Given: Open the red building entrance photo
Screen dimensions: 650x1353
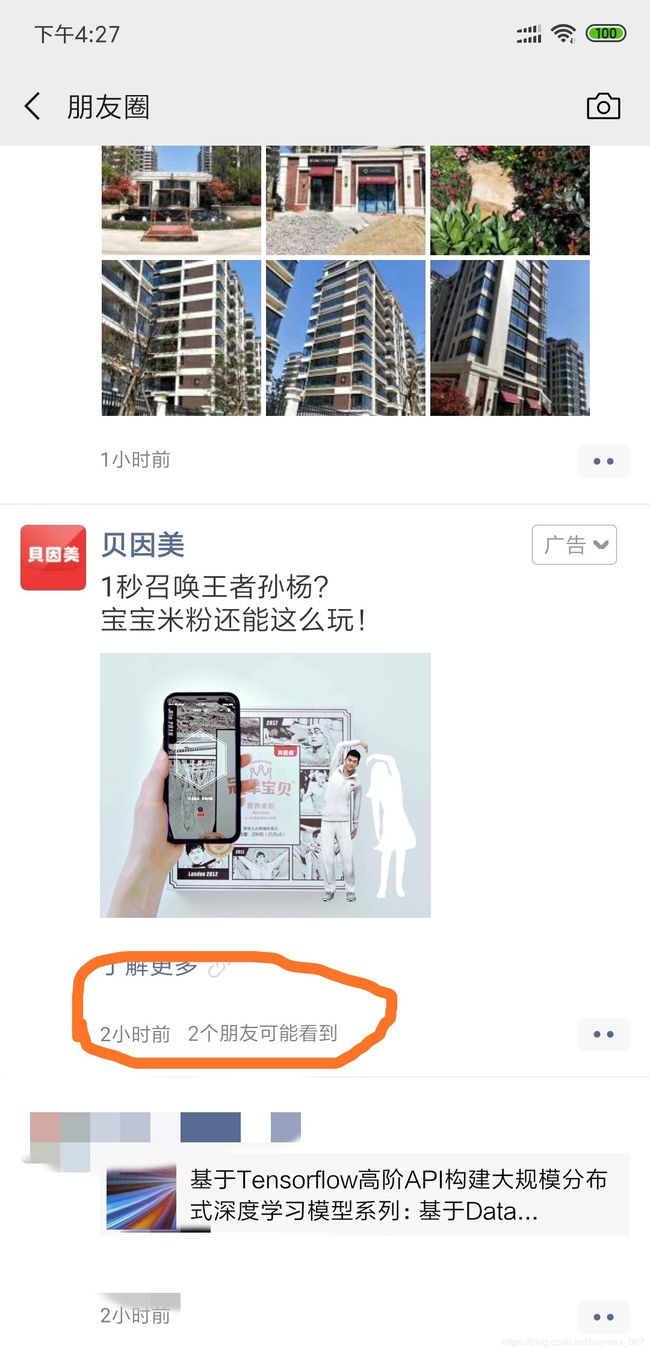Looking at the screenshot, I should coord(345,200).
